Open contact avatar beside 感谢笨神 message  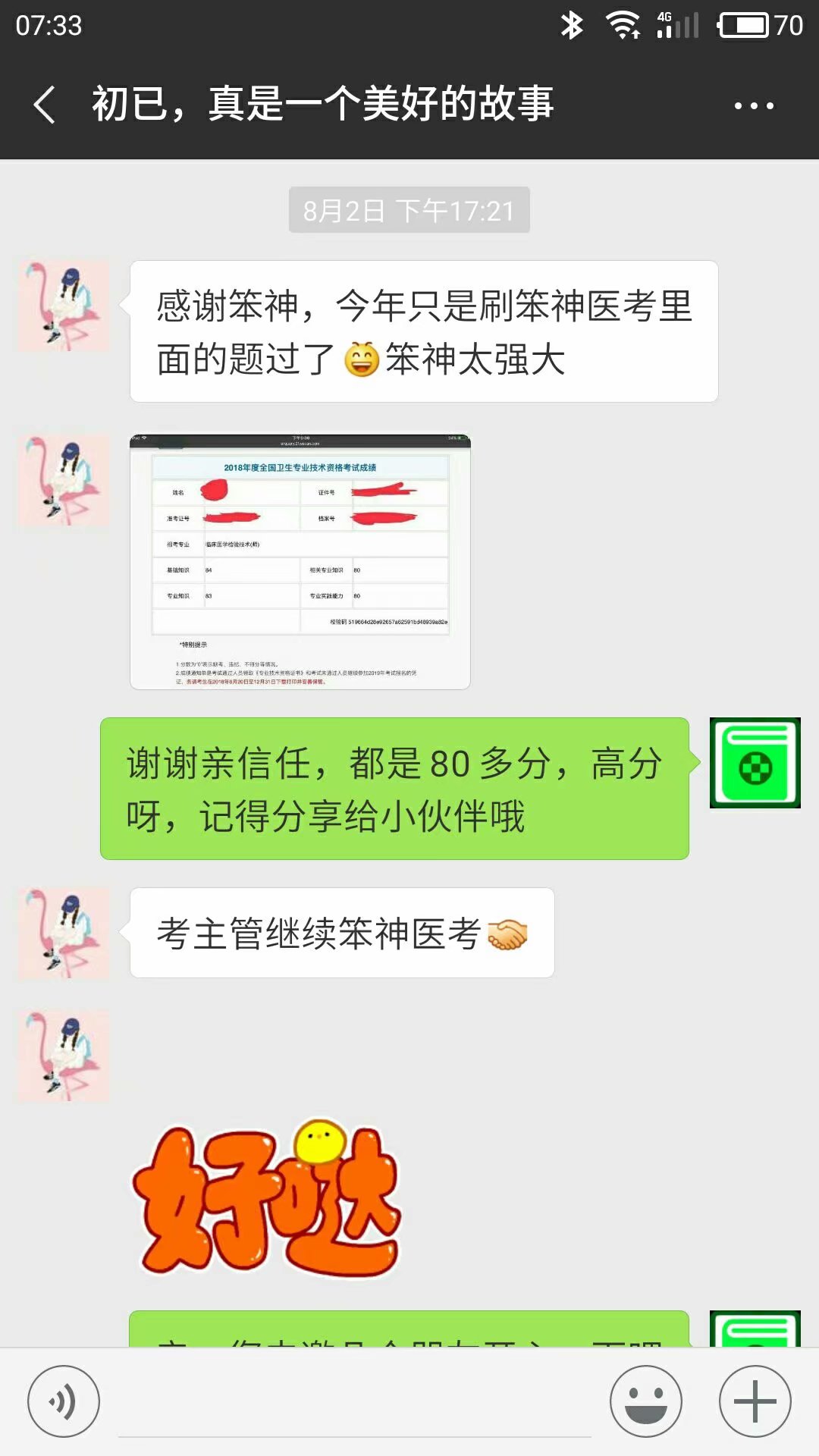click(x=64, y=306)
